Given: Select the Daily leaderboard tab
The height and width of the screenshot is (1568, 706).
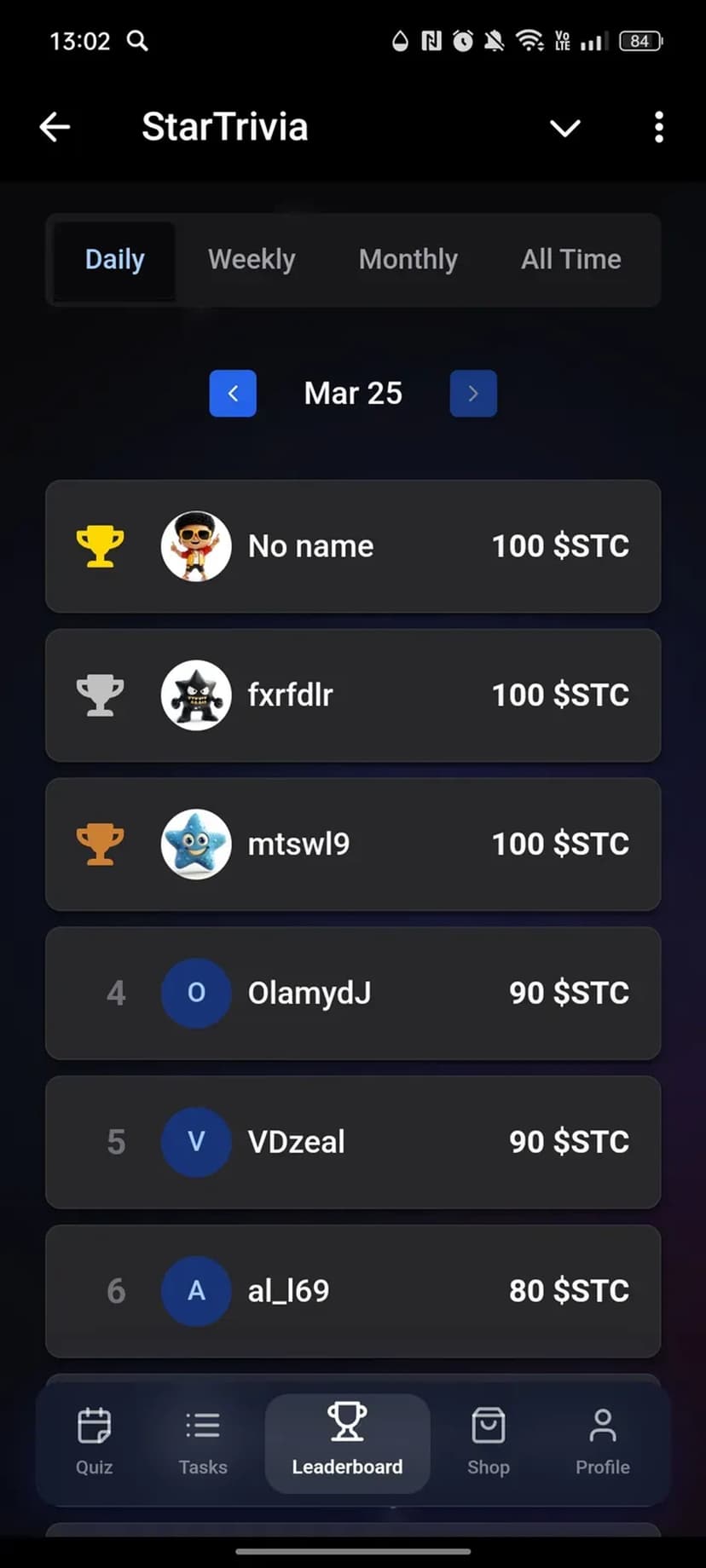Looking at the screenshot, I should [x=114, y=259].
